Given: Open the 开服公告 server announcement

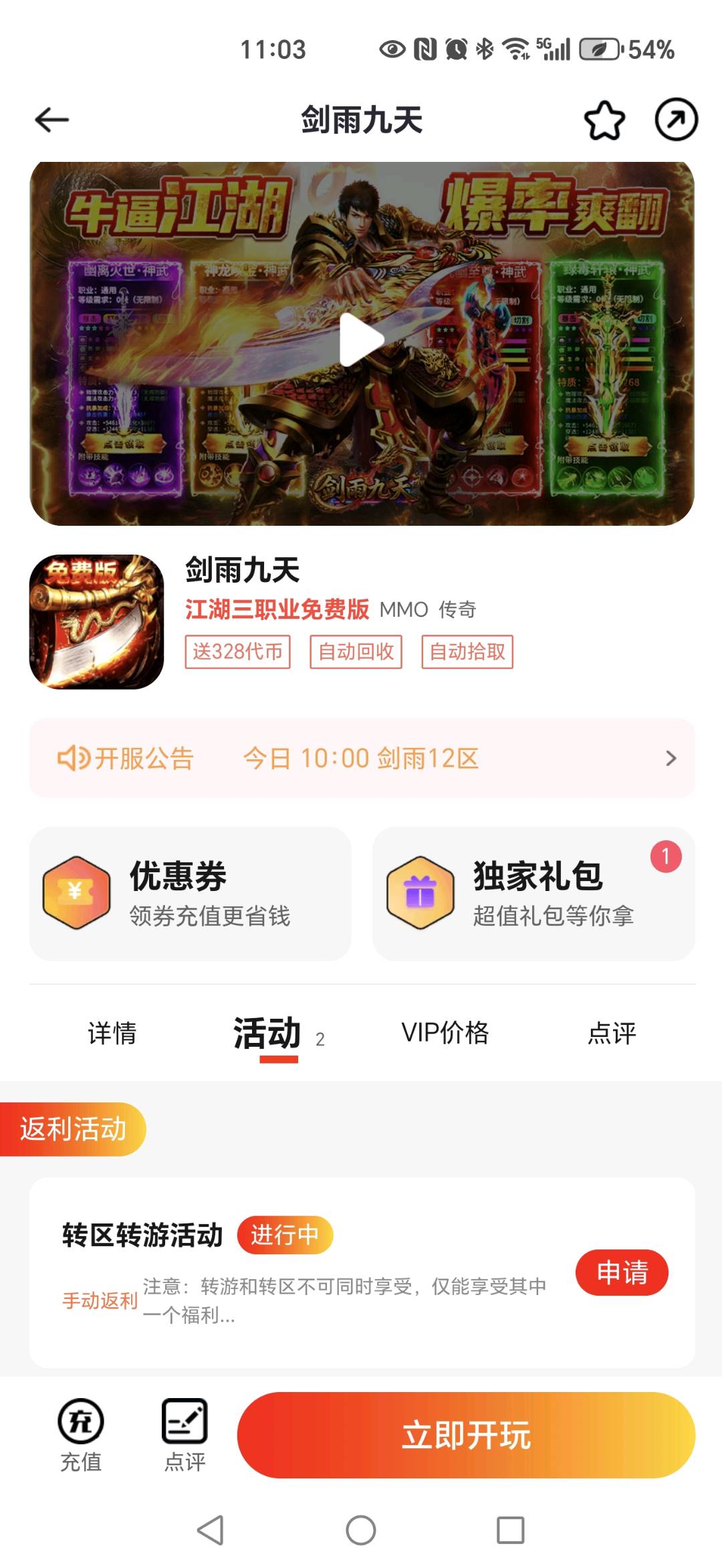Looking at the screenshot, I should click(362, 759).
